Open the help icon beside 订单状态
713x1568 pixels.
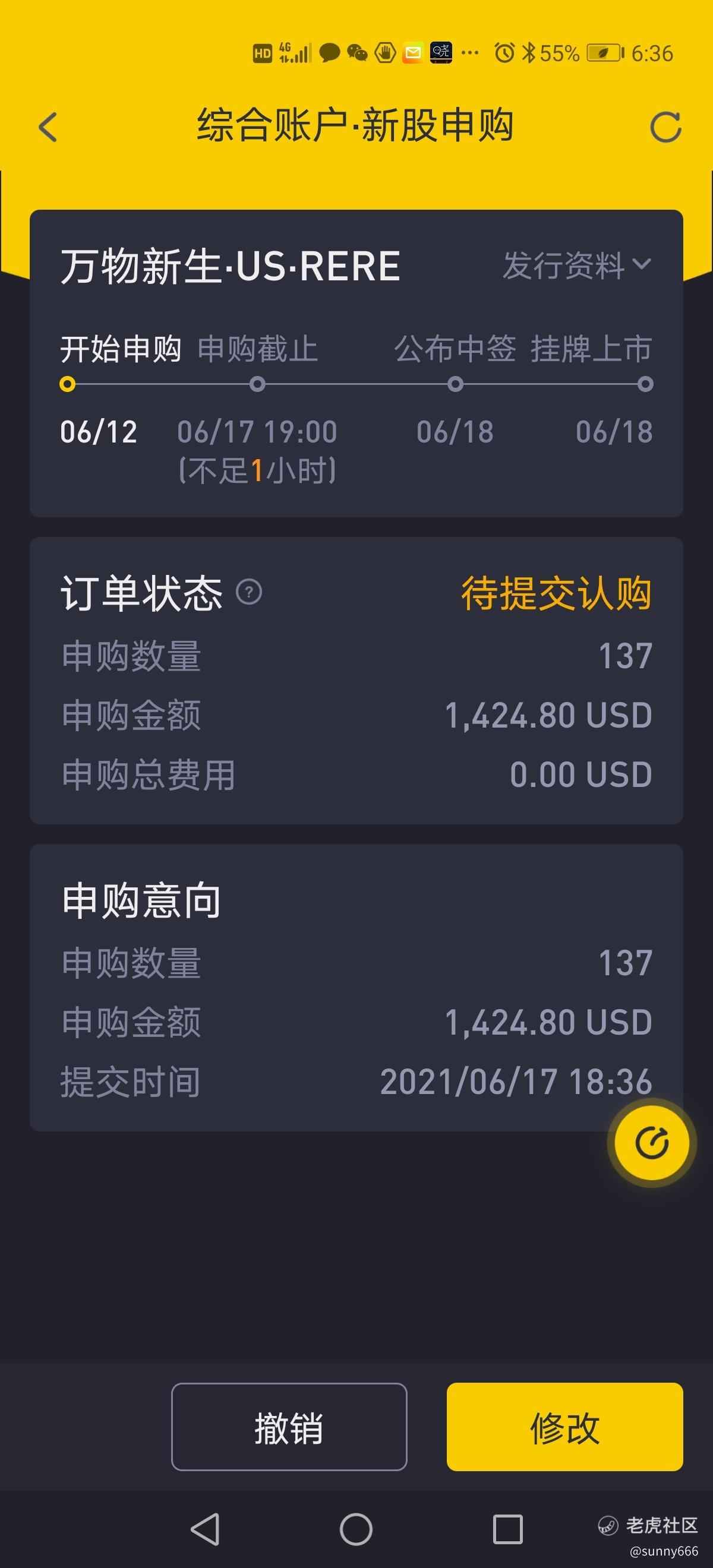pos(248,592)
